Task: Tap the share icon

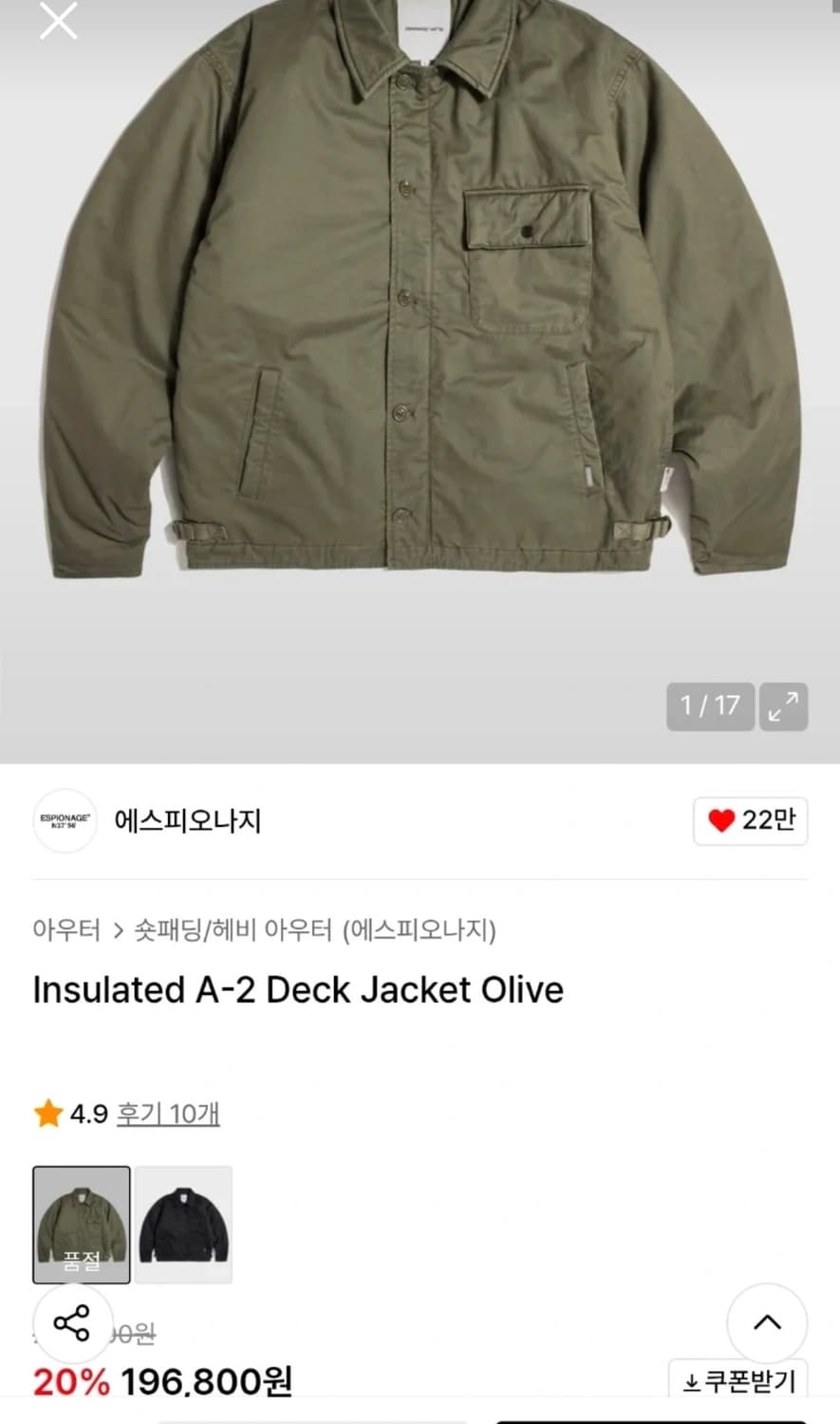Action: point(72,1321)
